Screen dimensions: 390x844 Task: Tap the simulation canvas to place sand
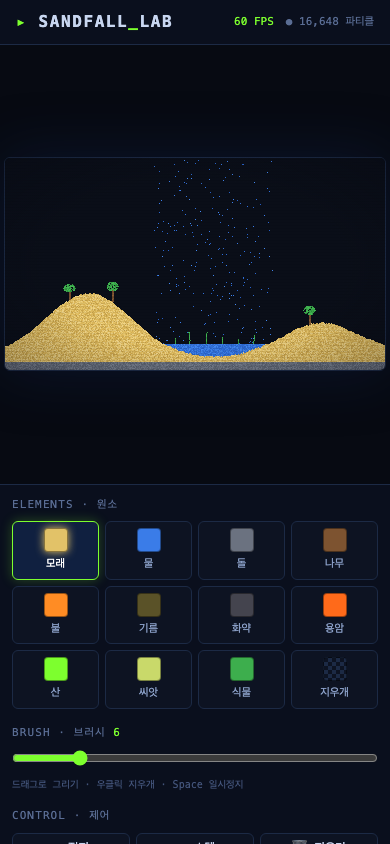pos(195,264)
